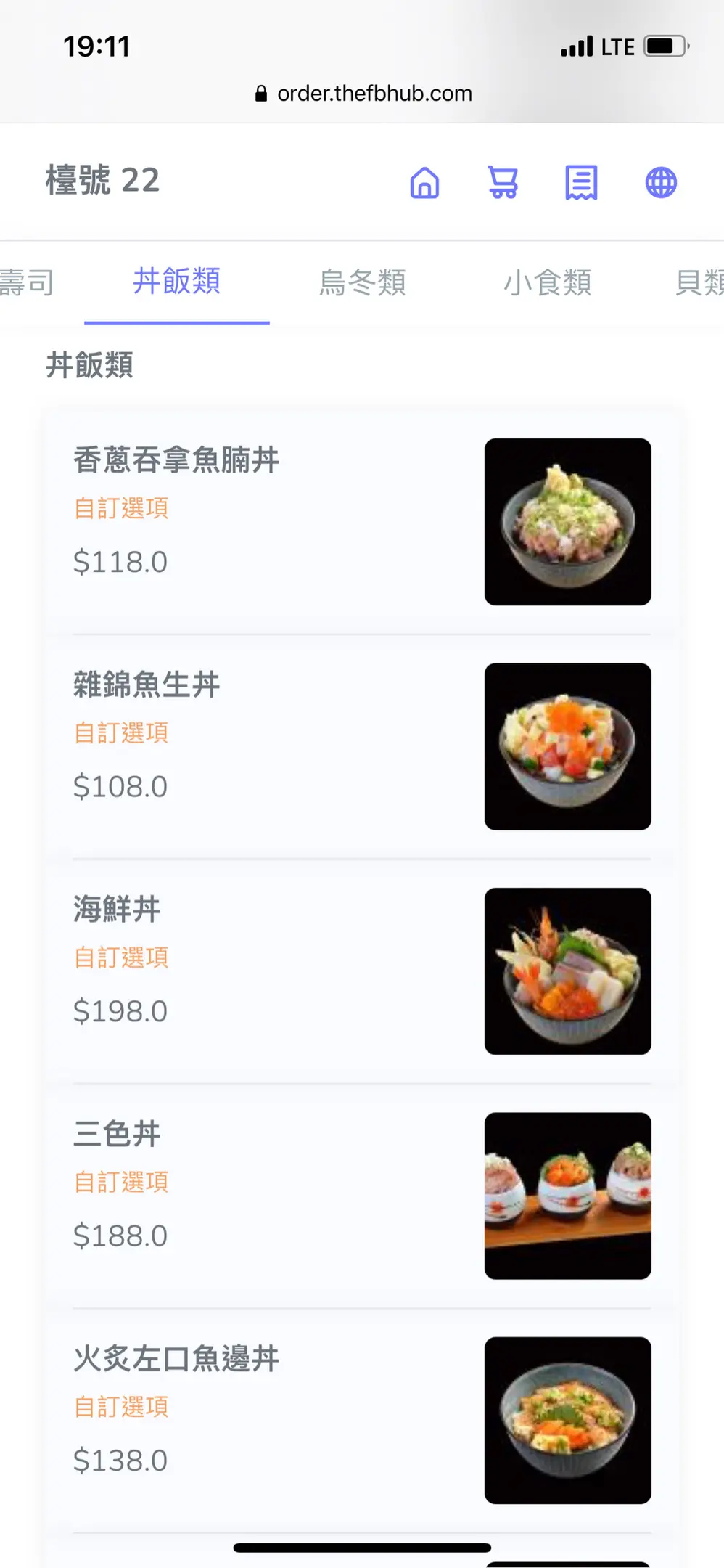Image resolution: width=724 pixels, height=1568 pixels.
Task: View the order list icon
Action: point(581,183)
